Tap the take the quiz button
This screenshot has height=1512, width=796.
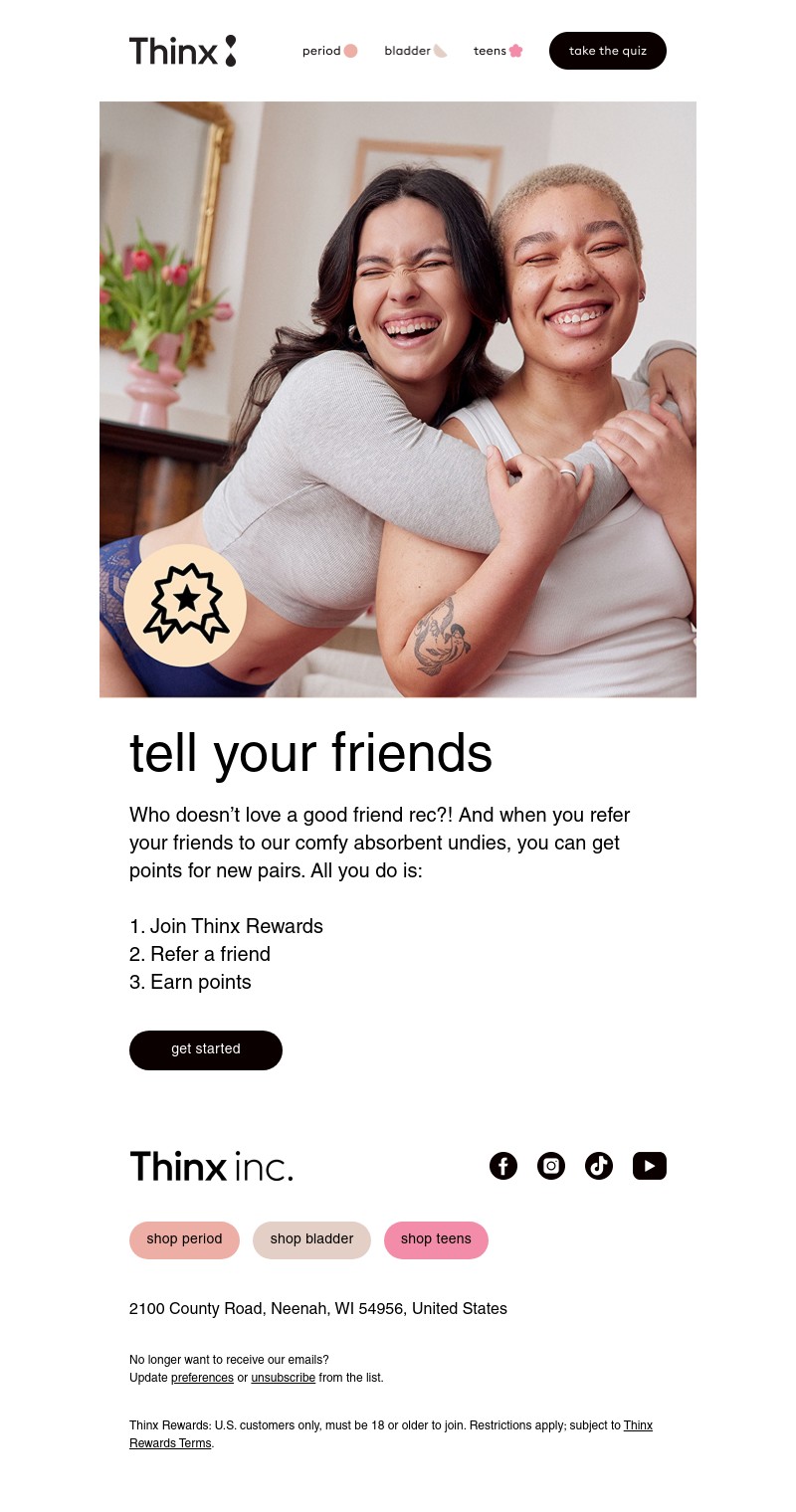click(x=607, y=51)
